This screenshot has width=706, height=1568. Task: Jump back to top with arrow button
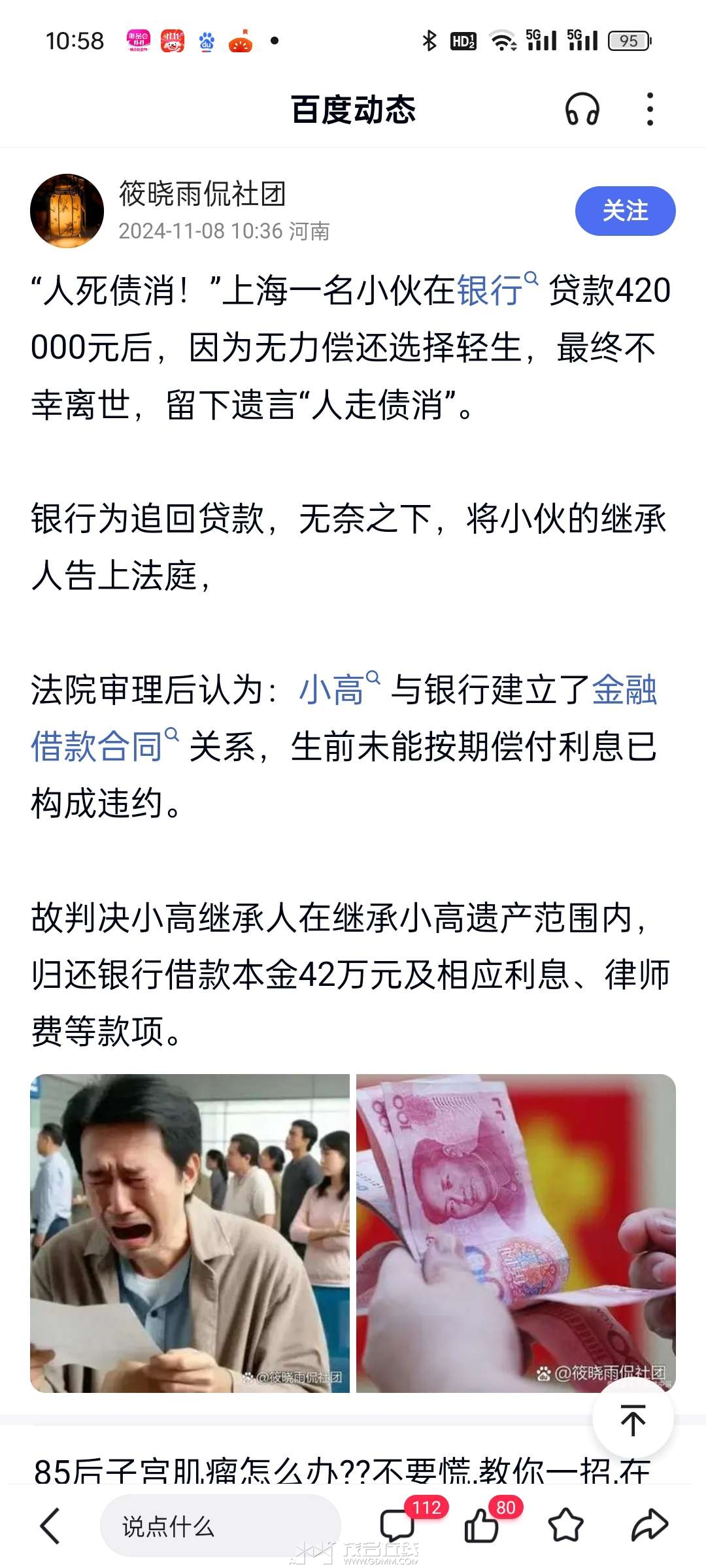coord(632,1419)
